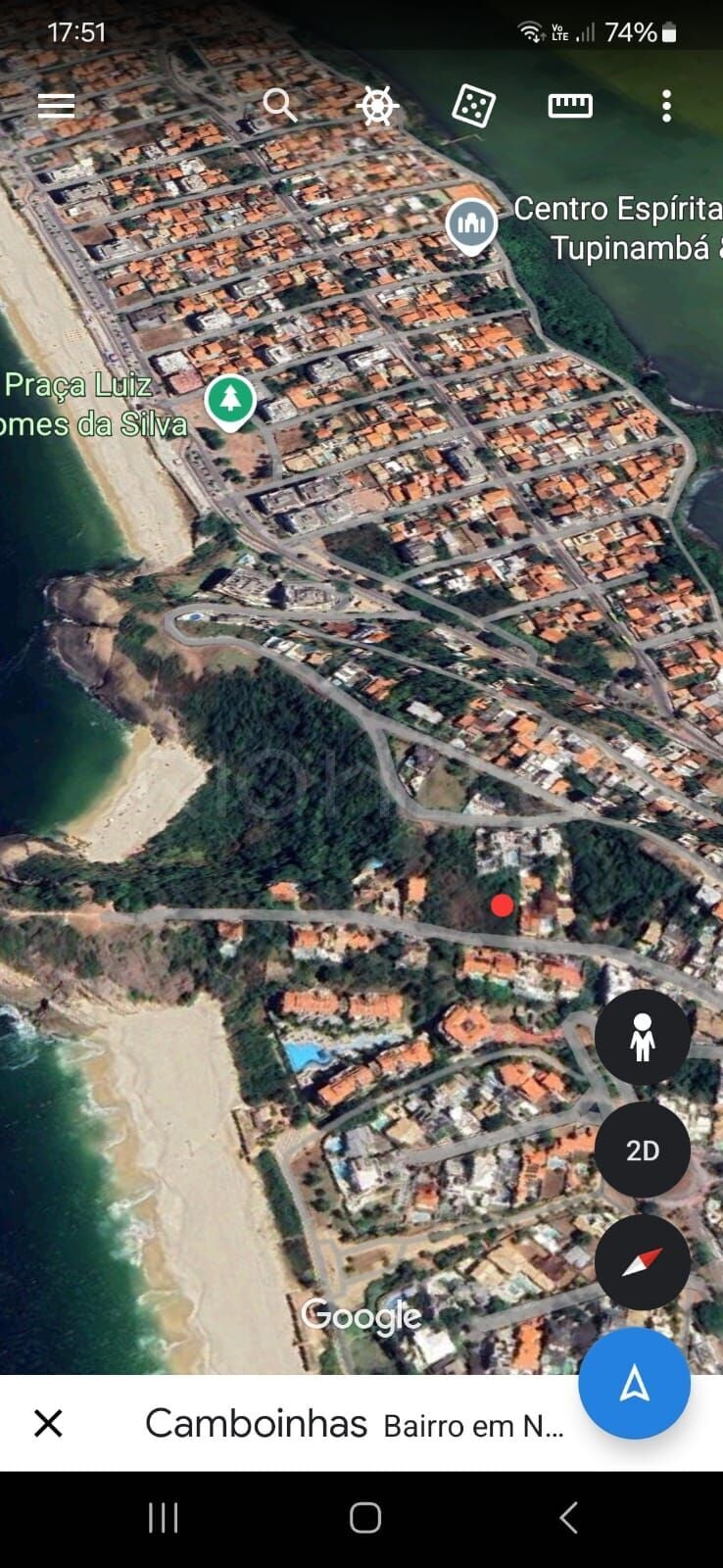This screenshot has width=723, height=1568.
Task: Open the Camboinhas place details
Action: coord(354,1423)
